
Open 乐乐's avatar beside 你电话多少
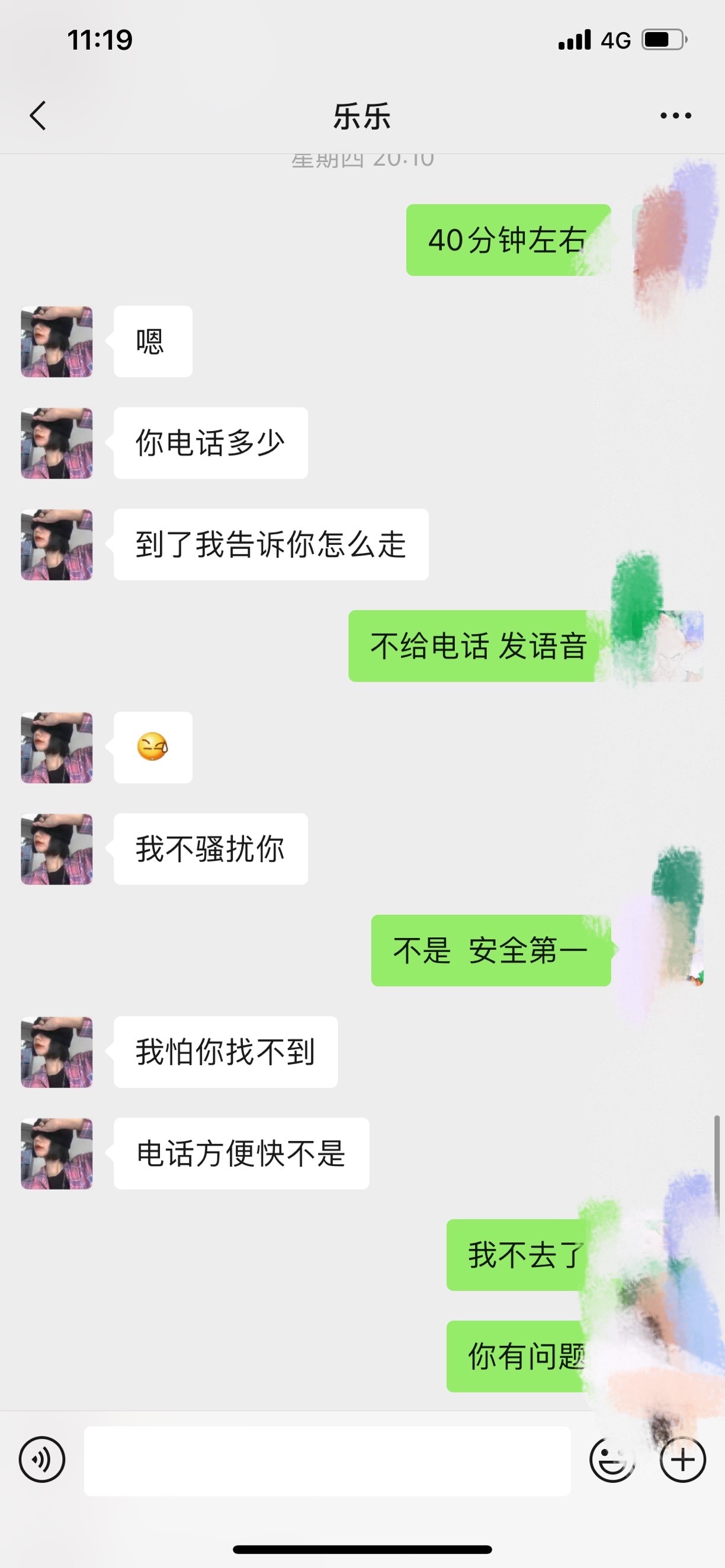pos(57,443)
